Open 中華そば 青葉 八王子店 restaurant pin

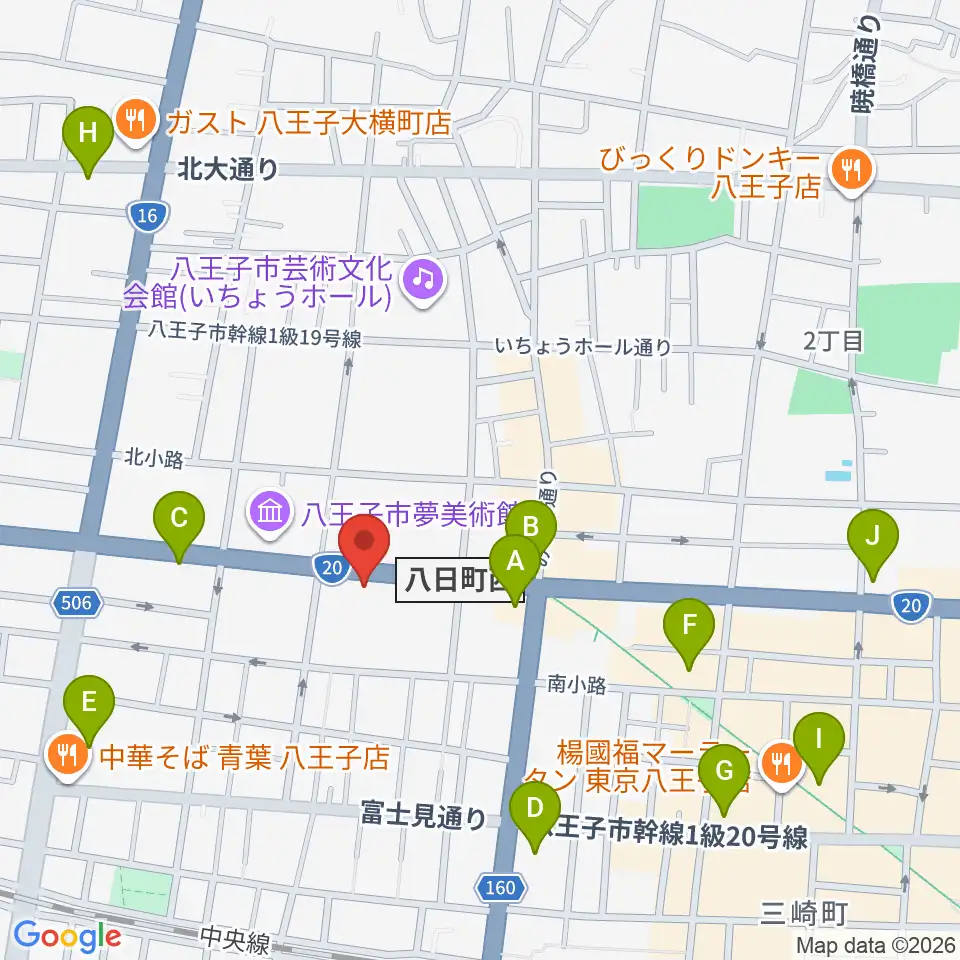pyautogui.click(x=68, y=757)
